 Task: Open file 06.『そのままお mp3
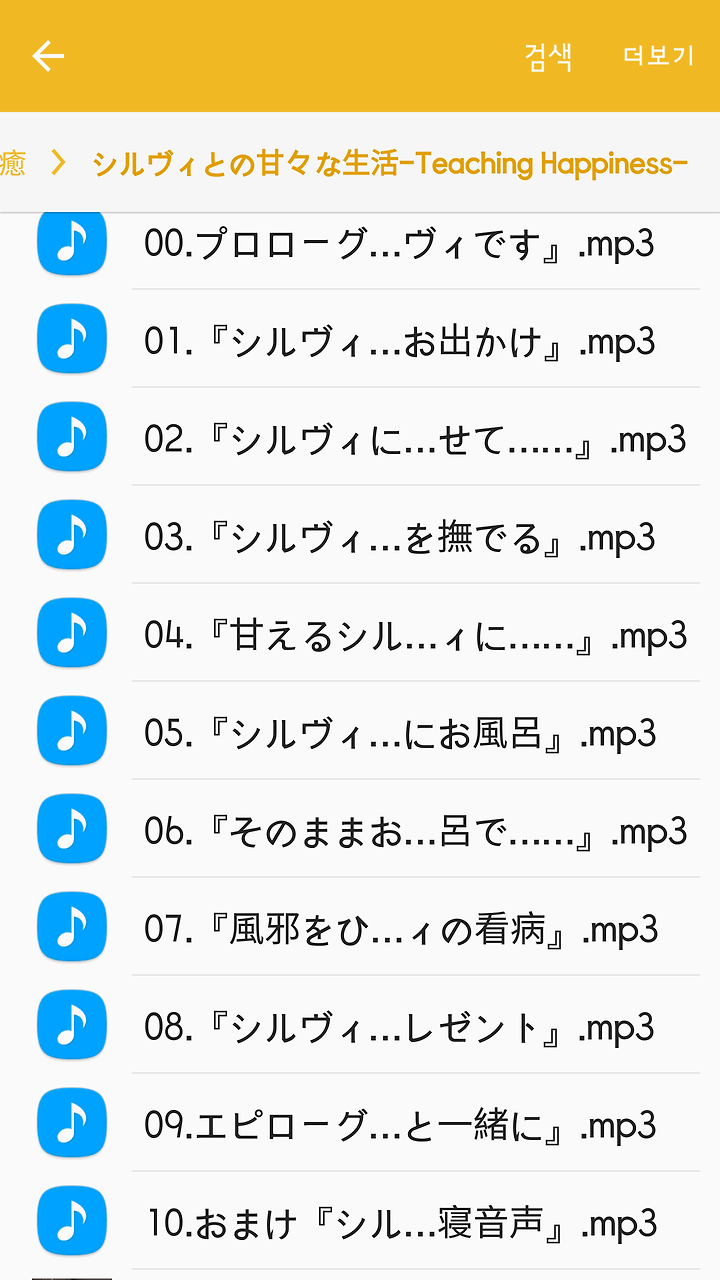tap(360, 830)
